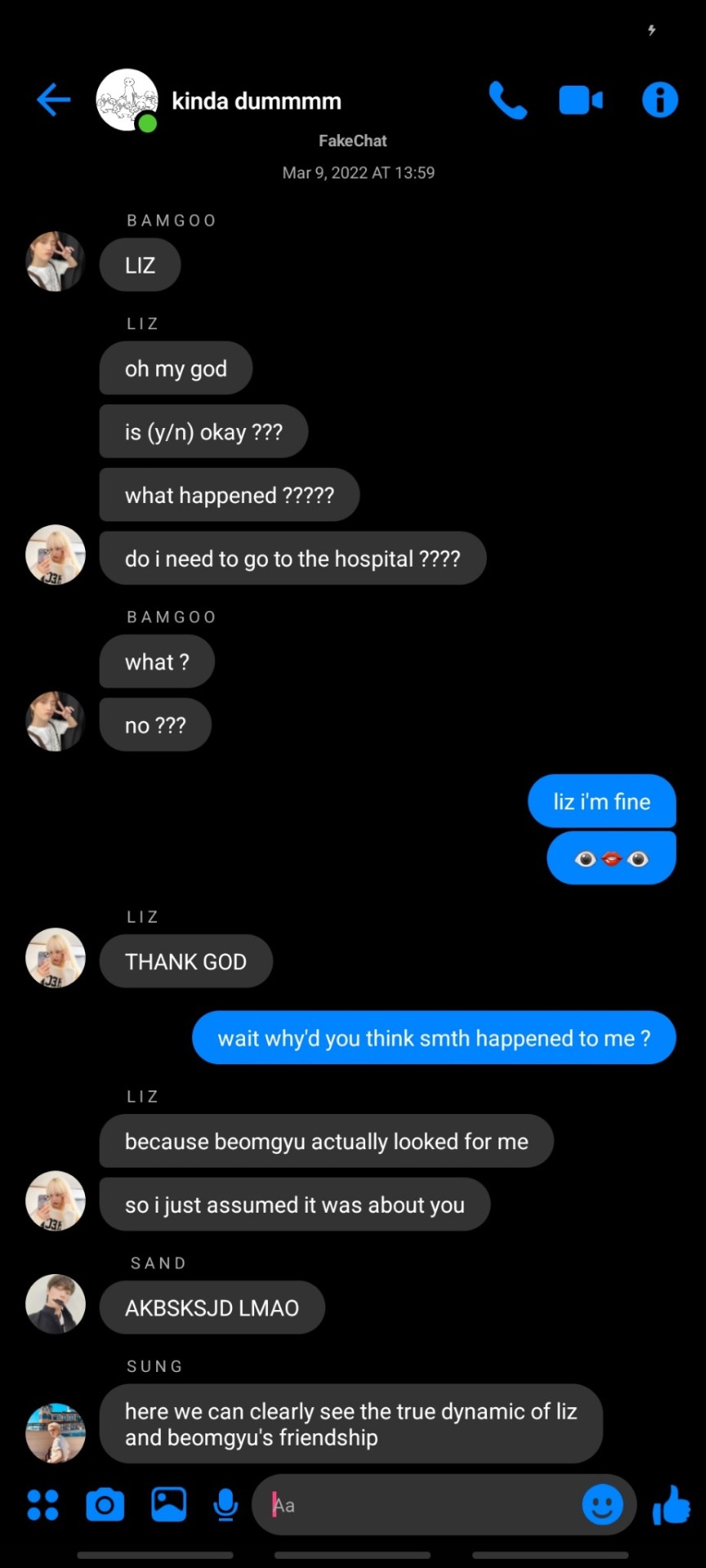Screen dimensions: 706x1568
Task: Open the kinda dummmm group profile picture
Action: click(x=127, y=100)
